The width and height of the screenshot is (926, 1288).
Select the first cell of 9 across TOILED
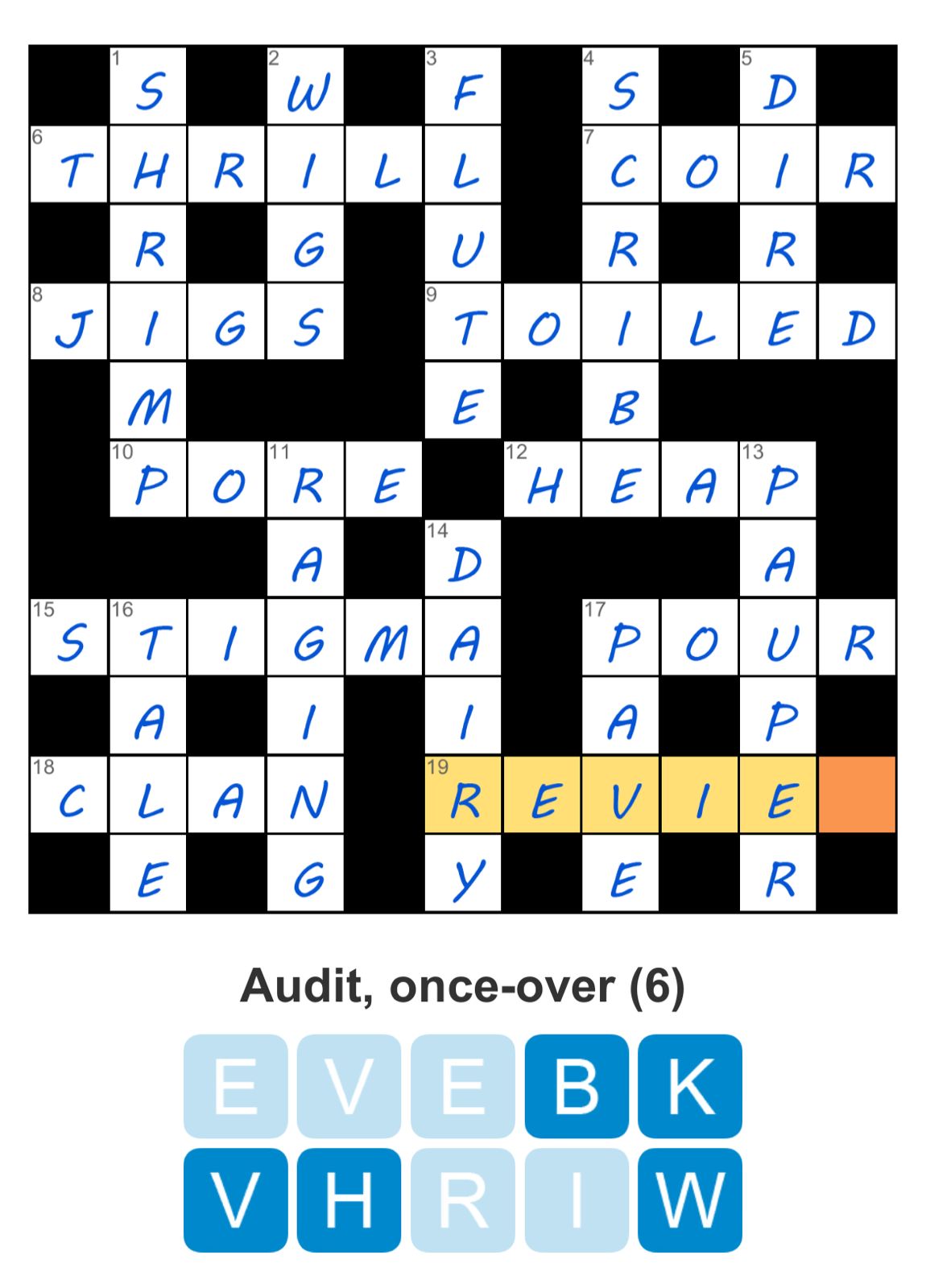(x=463, y=322)
